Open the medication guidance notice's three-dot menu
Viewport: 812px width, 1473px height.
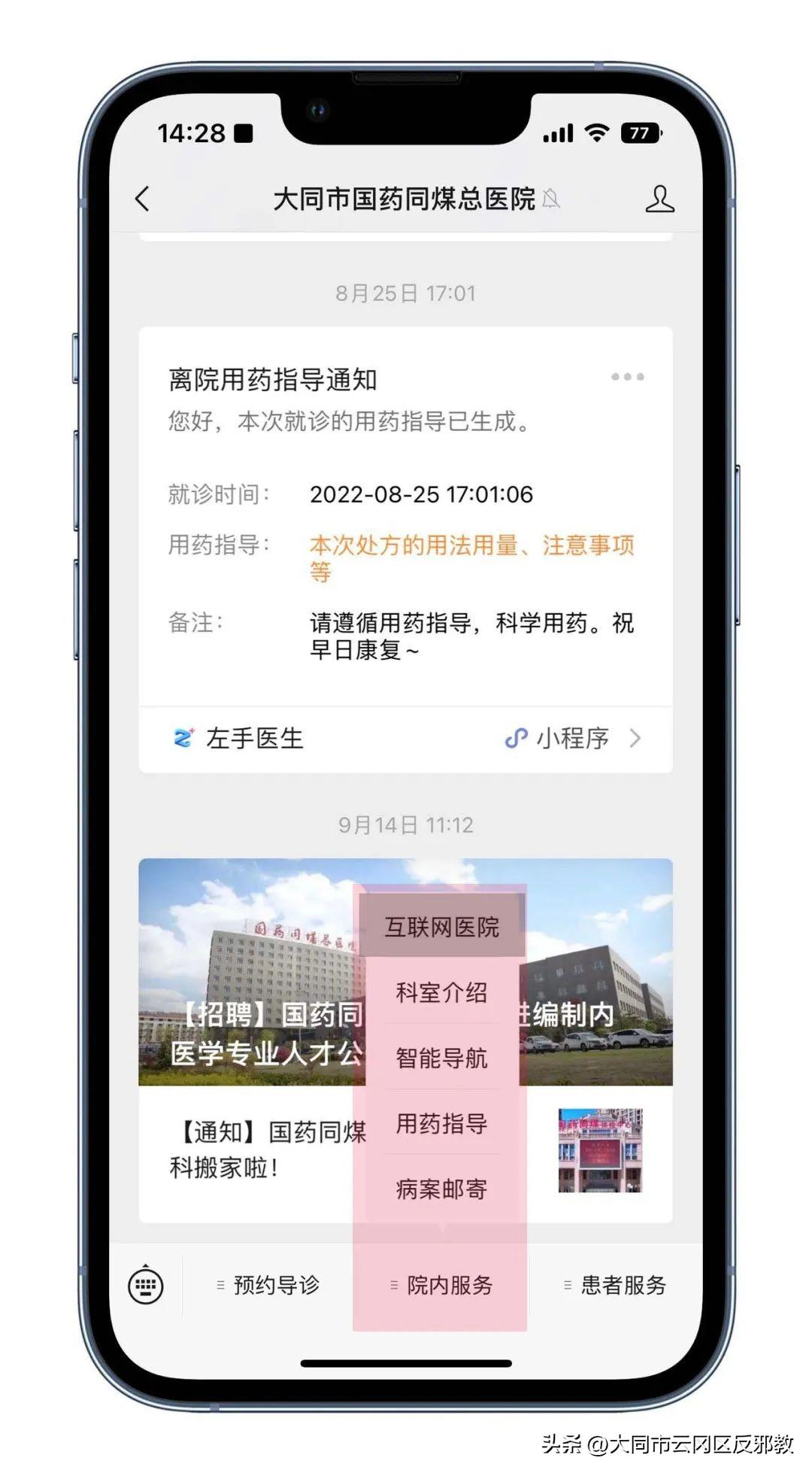[627, 377]
